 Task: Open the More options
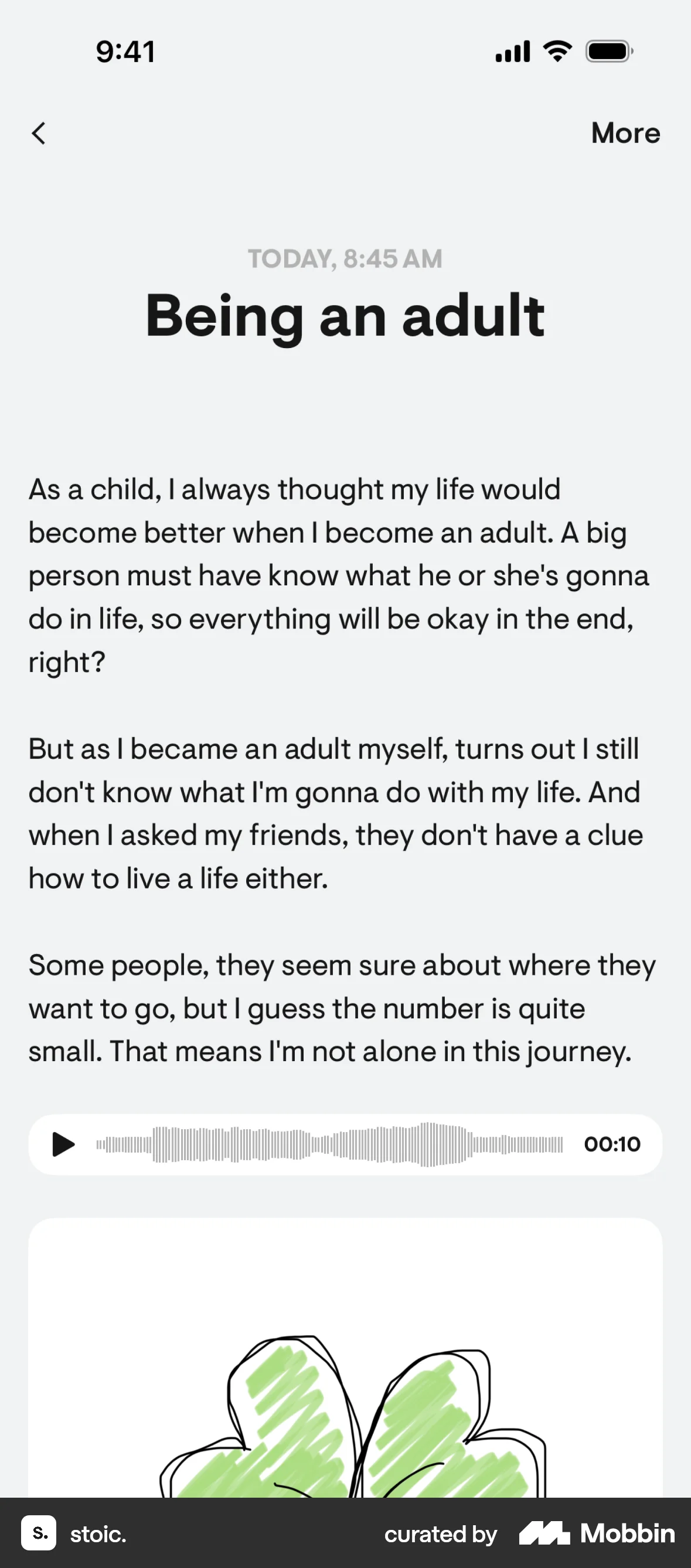click(x=625, y=134)
